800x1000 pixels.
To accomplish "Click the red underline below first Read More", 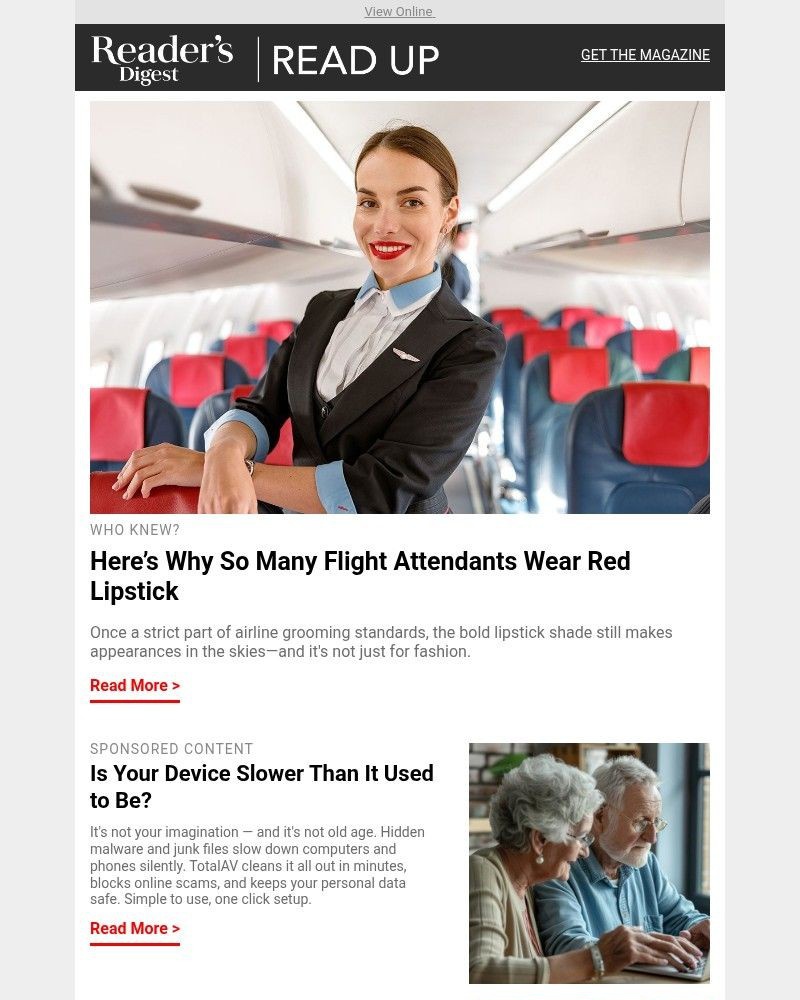I will point(134,700).
